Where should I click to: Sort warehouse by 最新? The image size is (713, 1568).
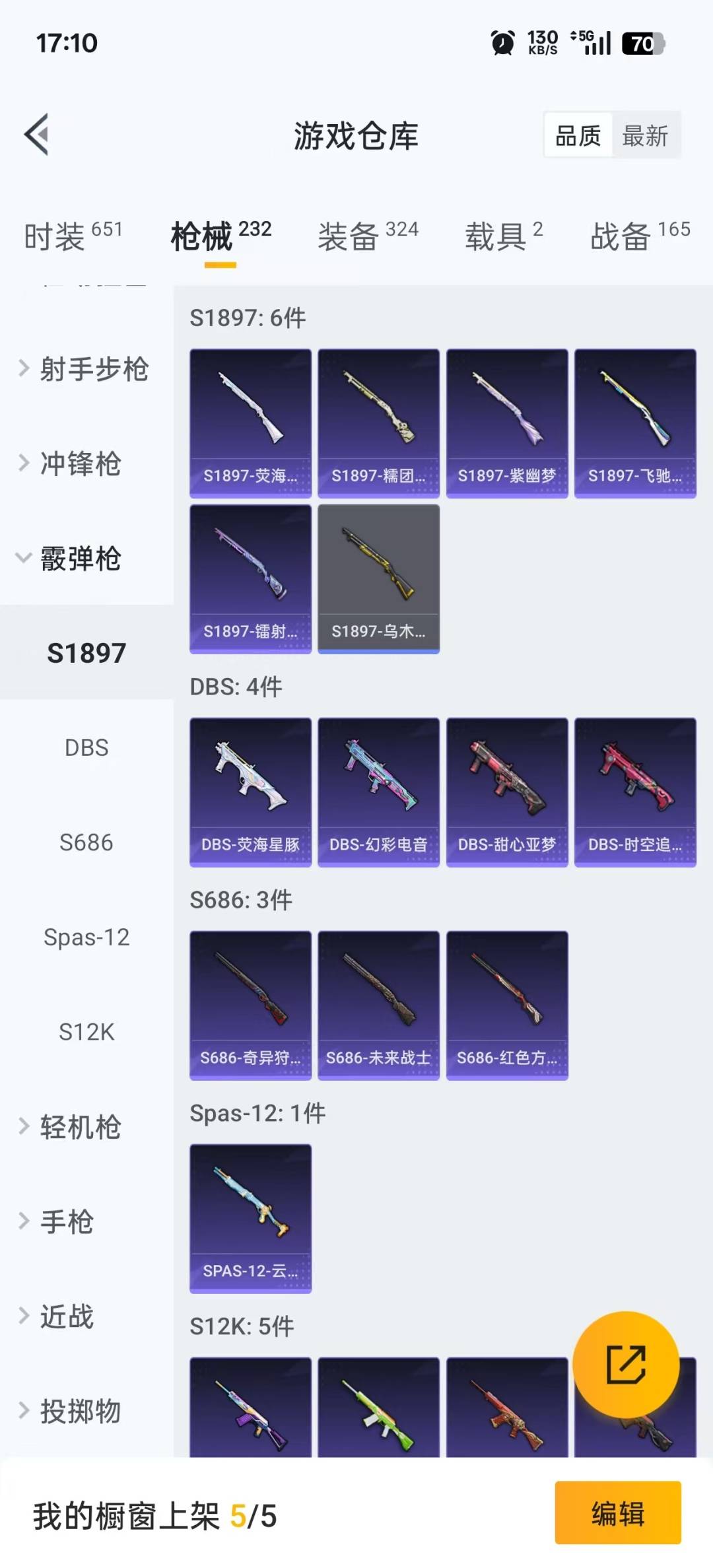click(x=645, y=136)
